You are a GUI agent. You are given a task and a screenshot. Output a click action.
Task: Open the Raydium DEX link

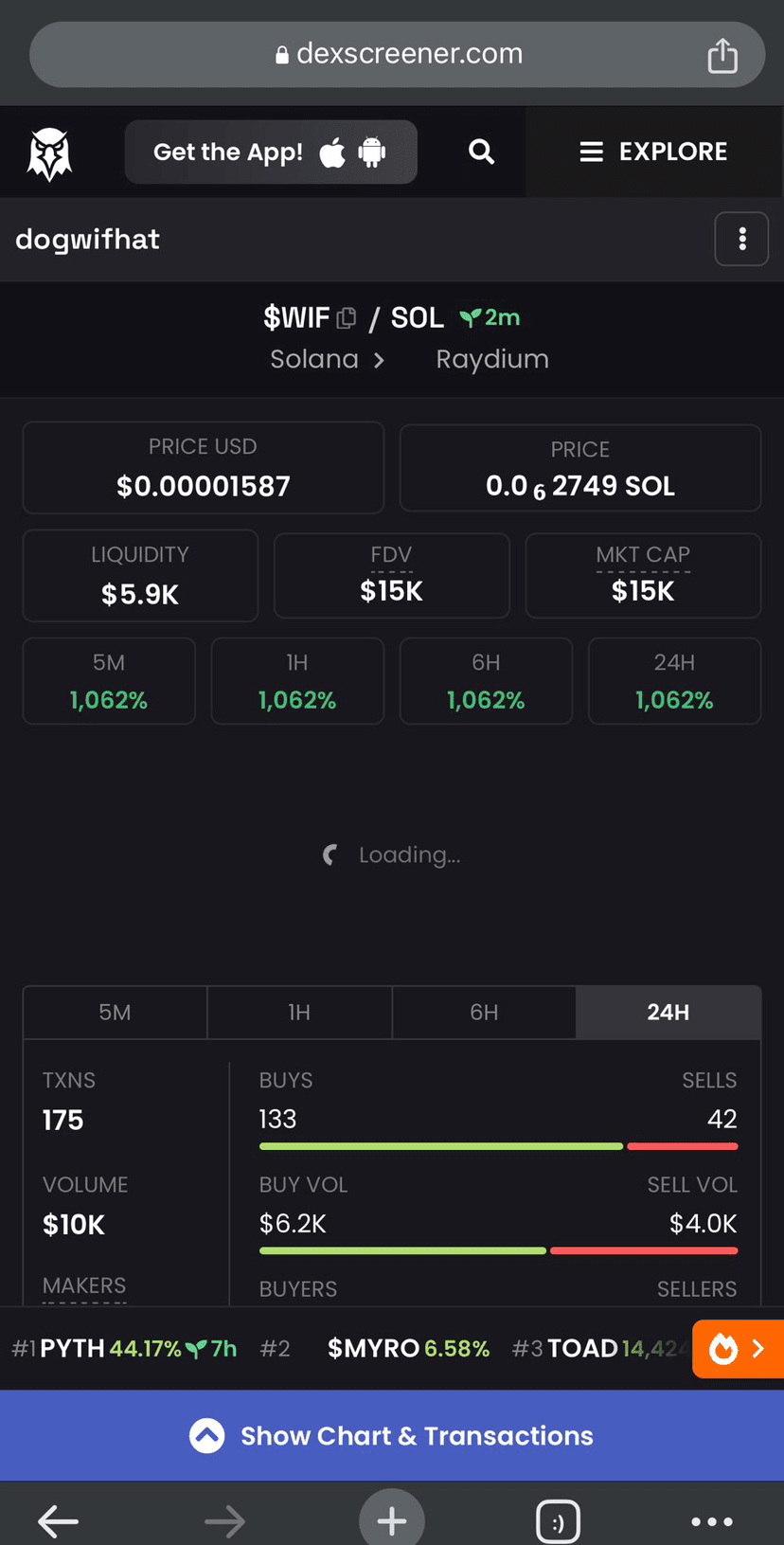tap(492, 360)
